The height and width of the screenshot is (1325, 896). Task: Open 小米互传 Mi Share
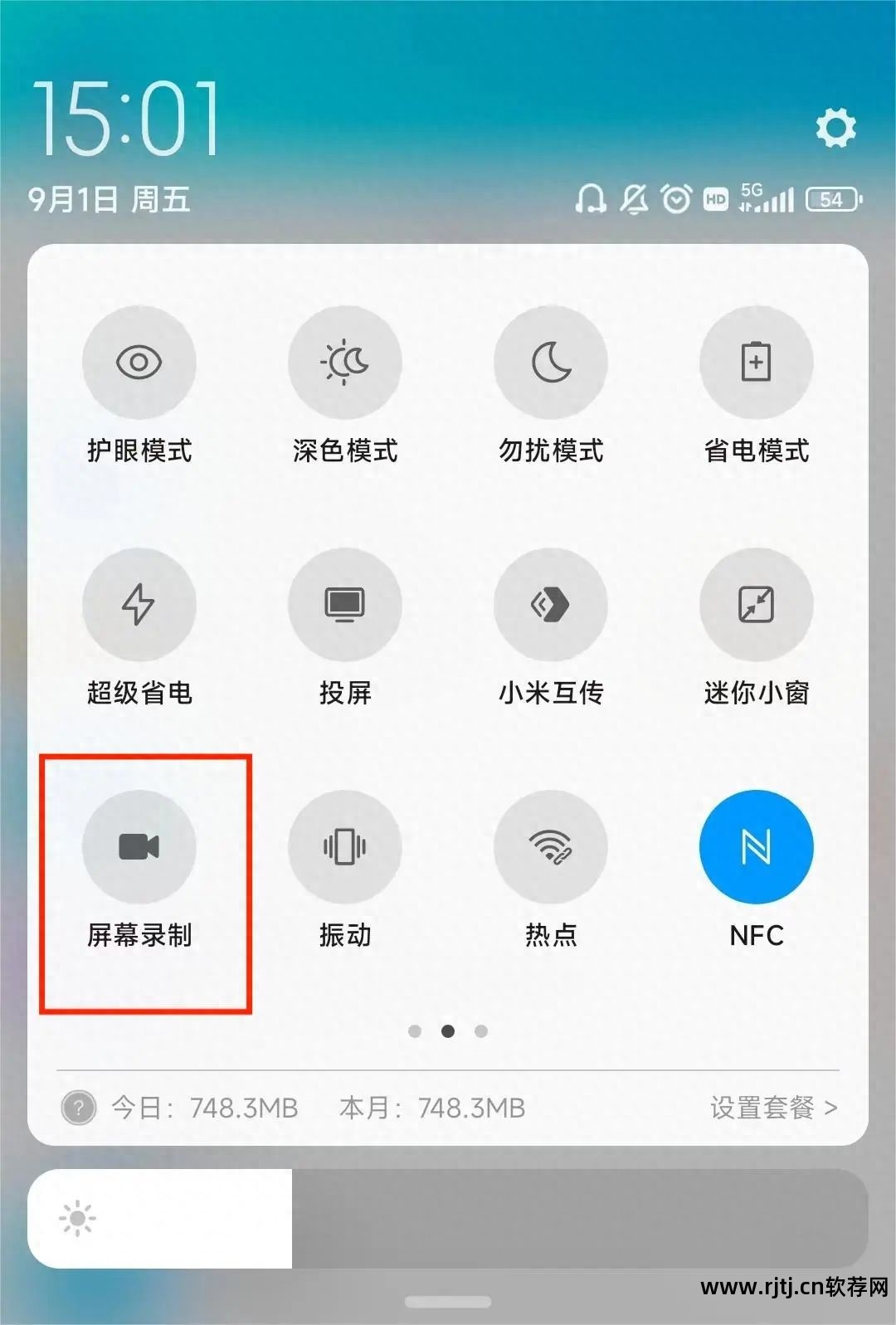pyautogui.click(x=550, y=605)
